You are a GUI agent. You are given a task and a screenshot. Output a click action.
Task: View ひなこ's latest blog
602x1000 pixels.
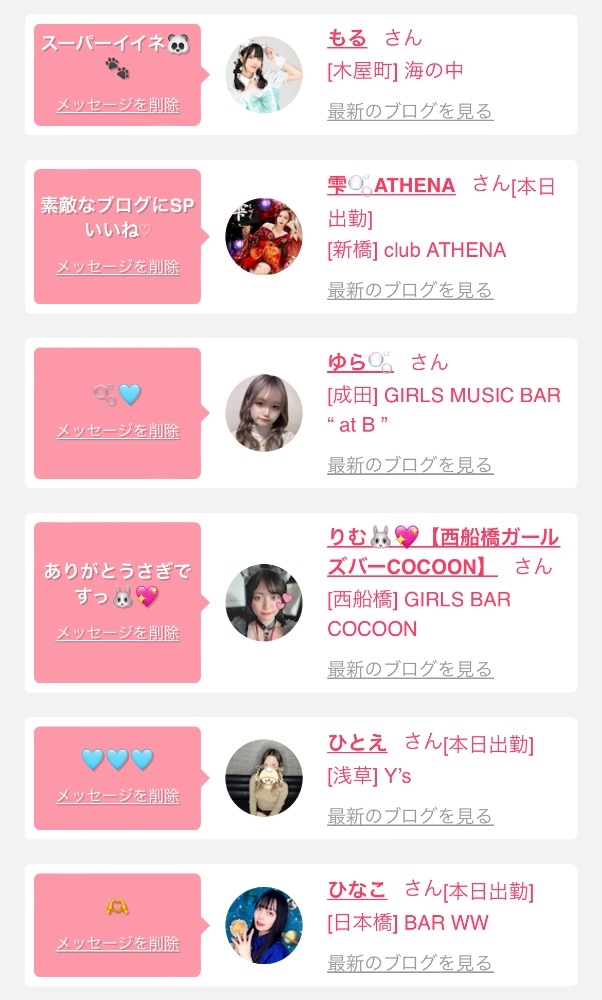click(410, 962)
